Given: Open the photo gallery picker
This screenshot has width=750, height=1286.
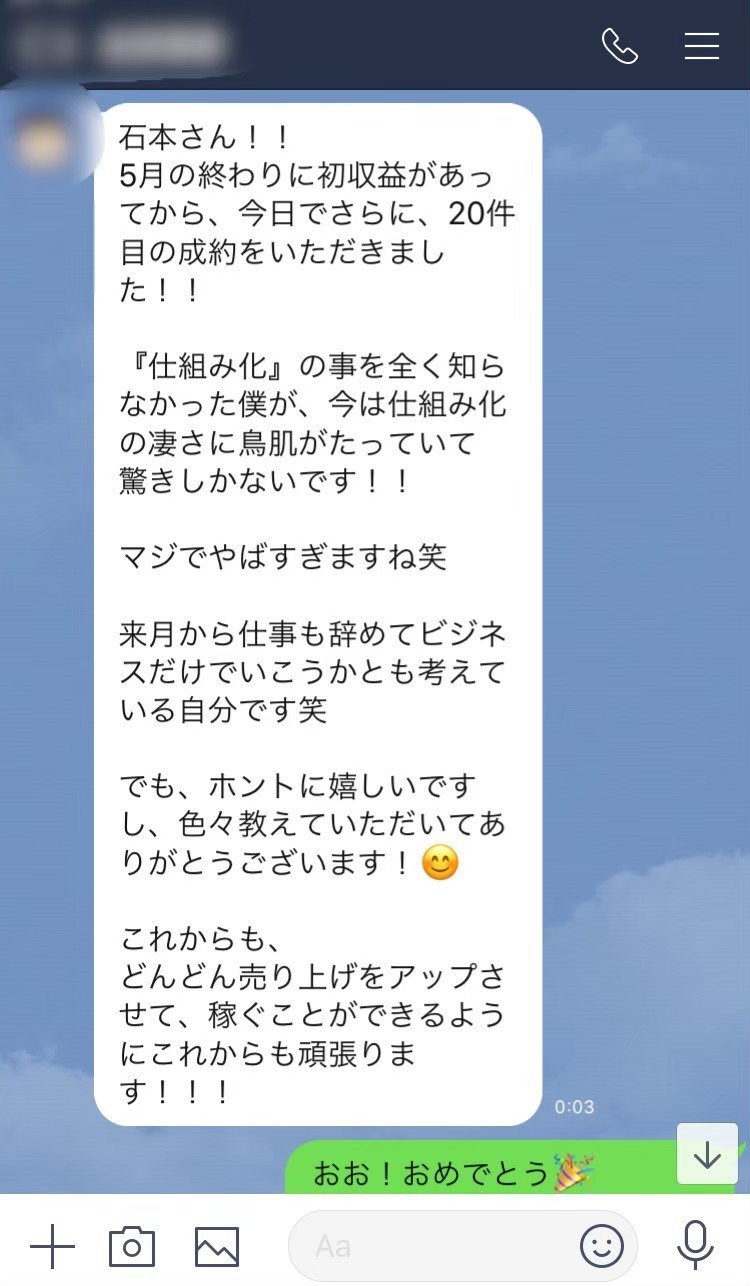Looking at the screenshot, I should (217, 1246).
